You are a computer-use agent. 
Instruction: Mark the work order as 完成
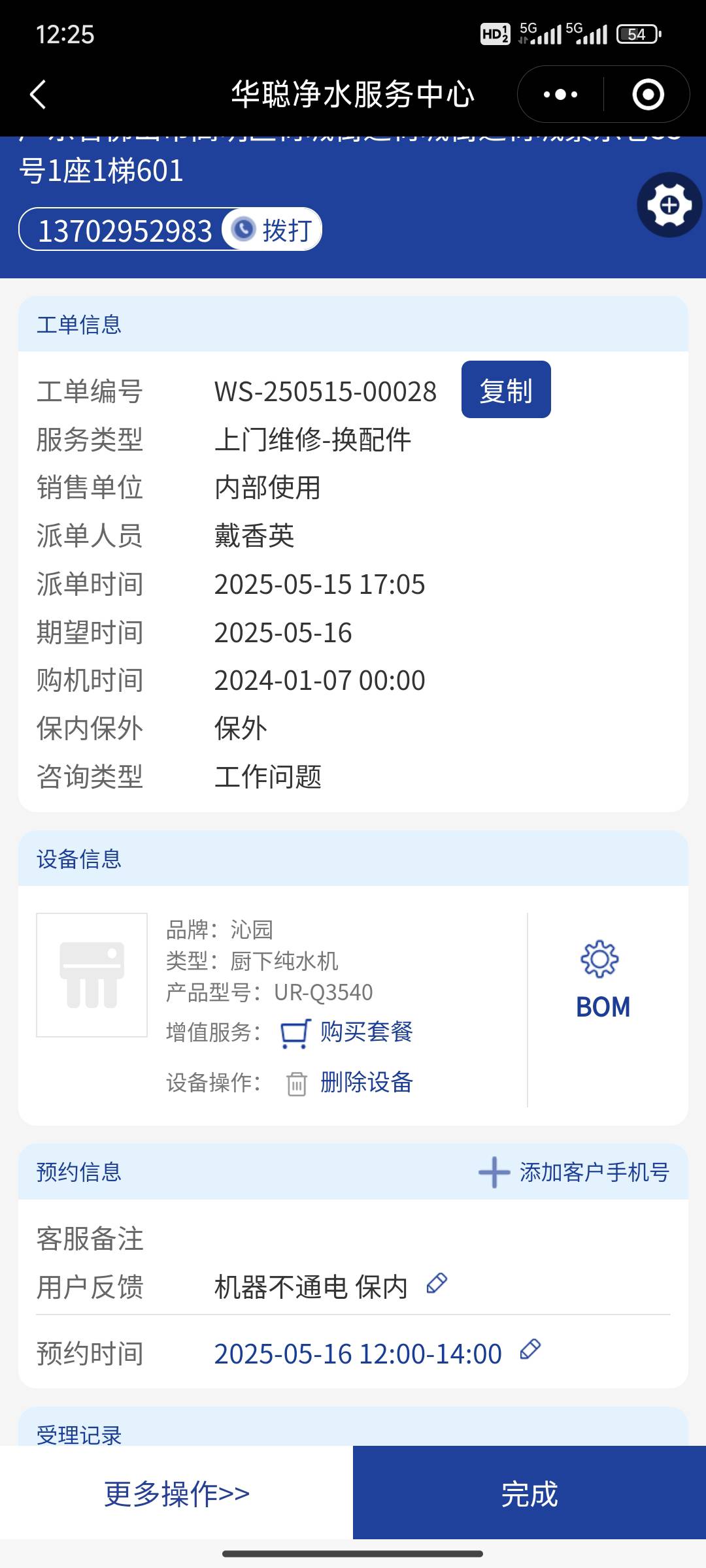pos(529,1494)
